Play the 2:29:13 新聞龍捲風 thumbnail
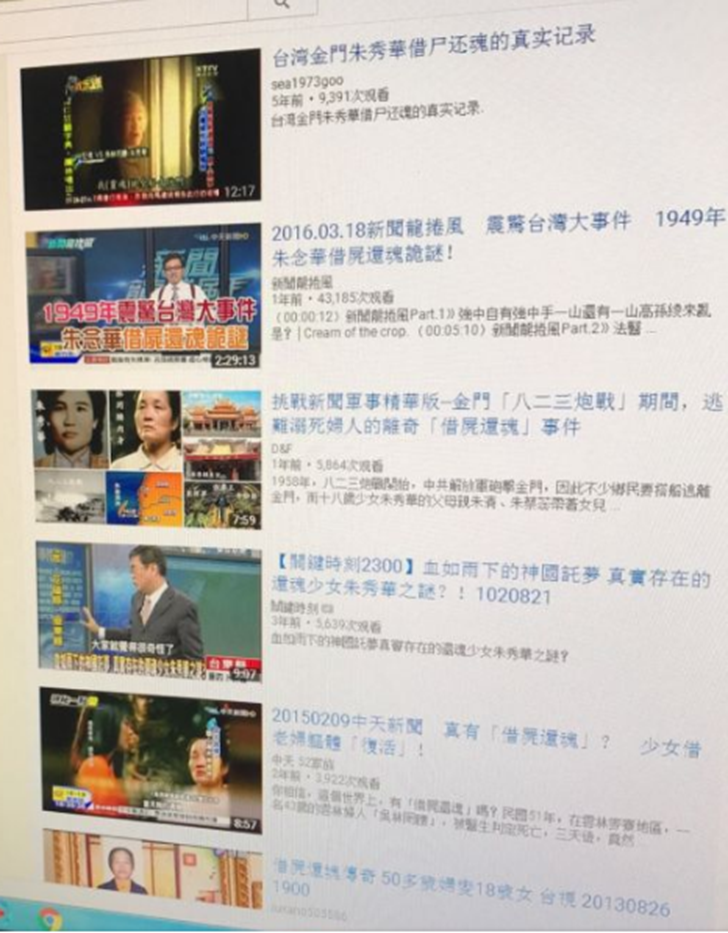 point(143,298)
